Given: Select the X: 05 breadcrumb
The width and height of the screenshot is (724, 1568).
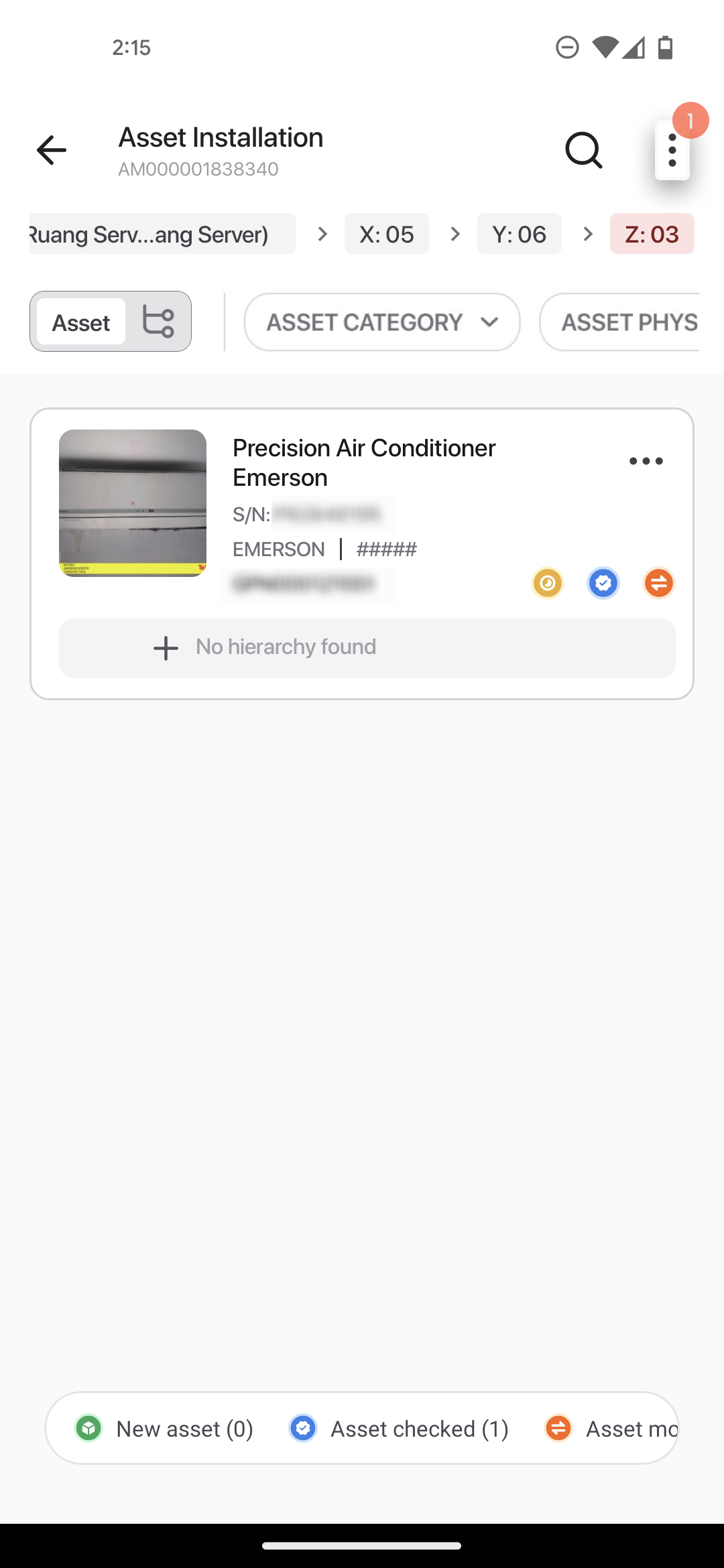Looking at the screenshot, I should [387, 234].
